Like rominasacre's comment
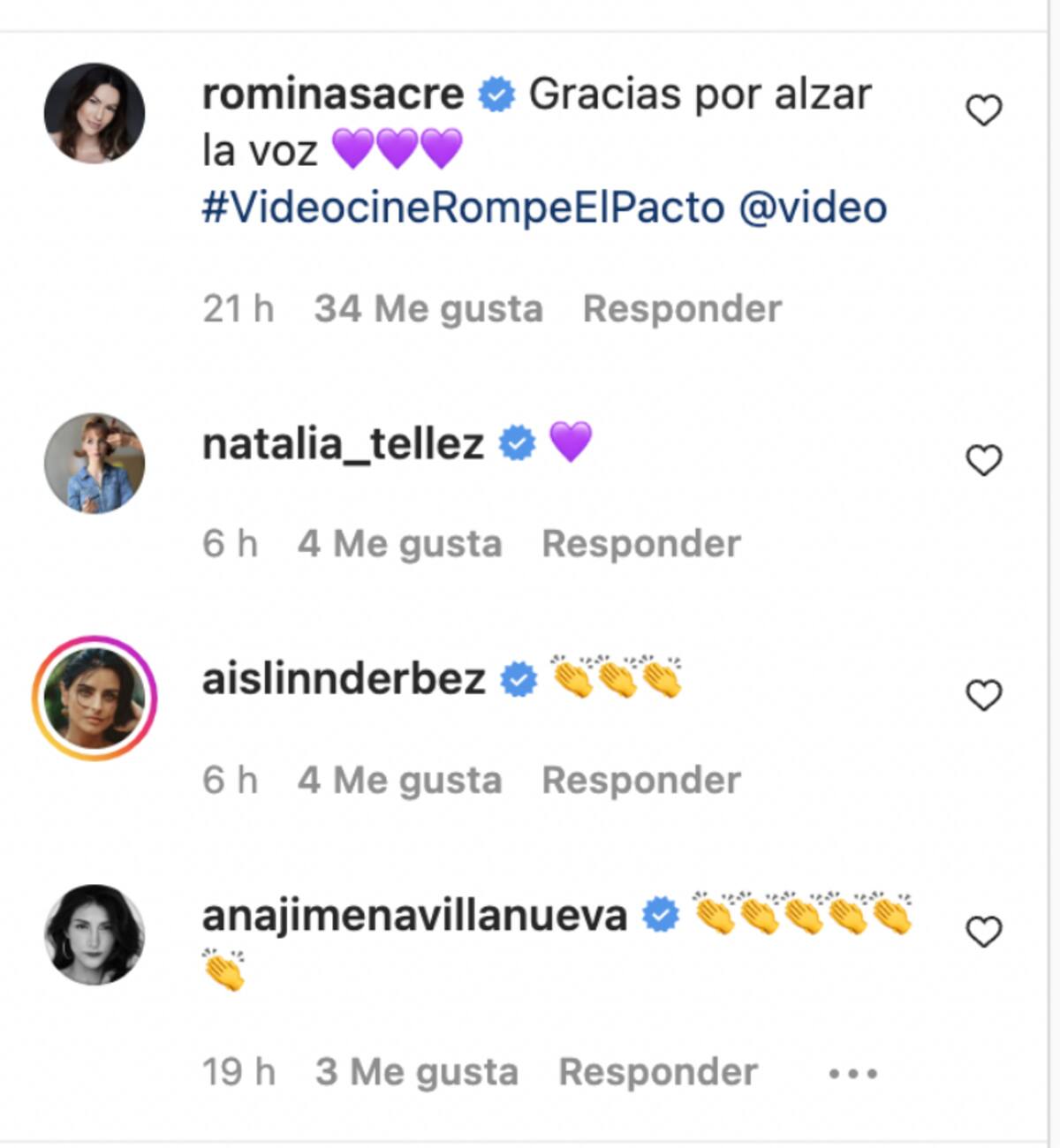This screenshot has height=1148, width=1060. 983,111
